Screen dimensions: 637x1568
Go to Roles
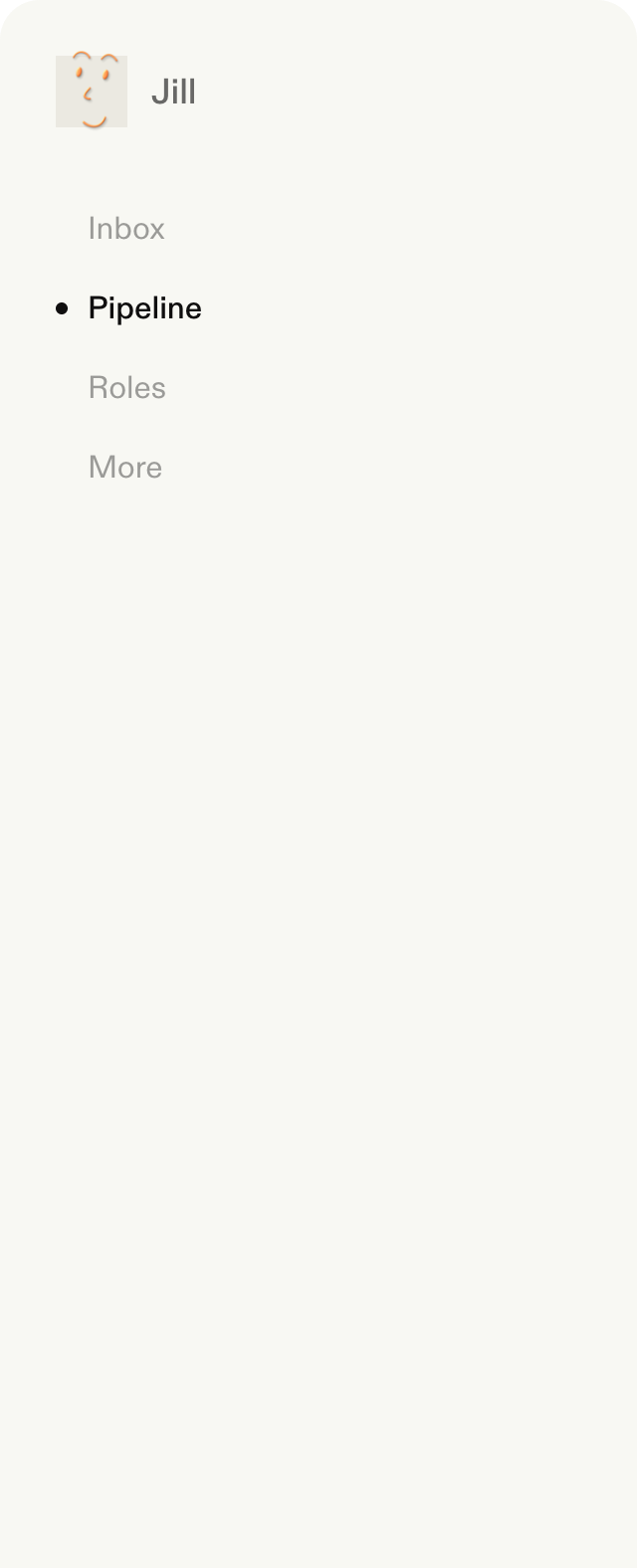click(127, 388)
